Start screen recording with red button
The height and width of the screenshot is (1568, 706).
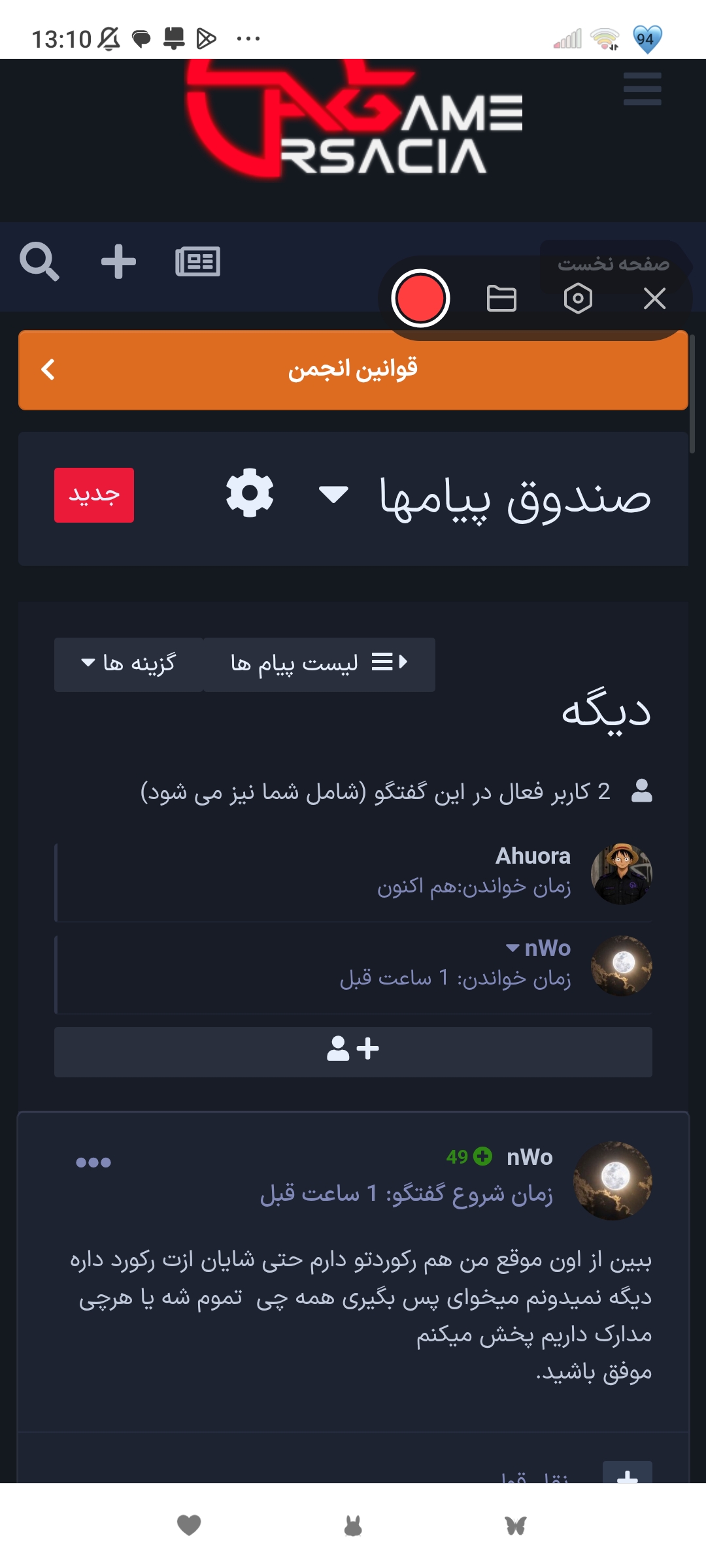coord(420,299)
